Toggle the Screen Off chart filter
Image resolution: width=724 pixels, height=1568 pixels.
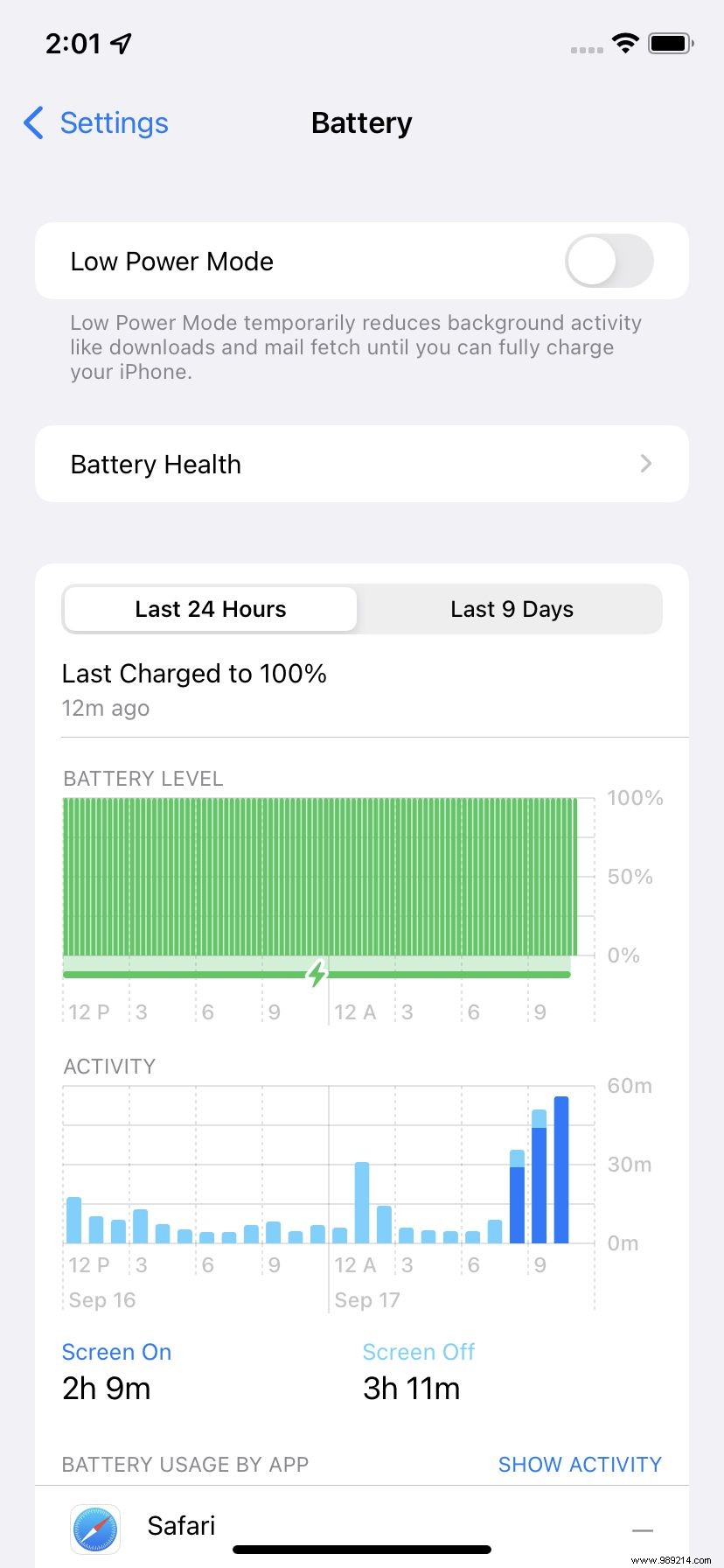click(x=419, y=1352)
